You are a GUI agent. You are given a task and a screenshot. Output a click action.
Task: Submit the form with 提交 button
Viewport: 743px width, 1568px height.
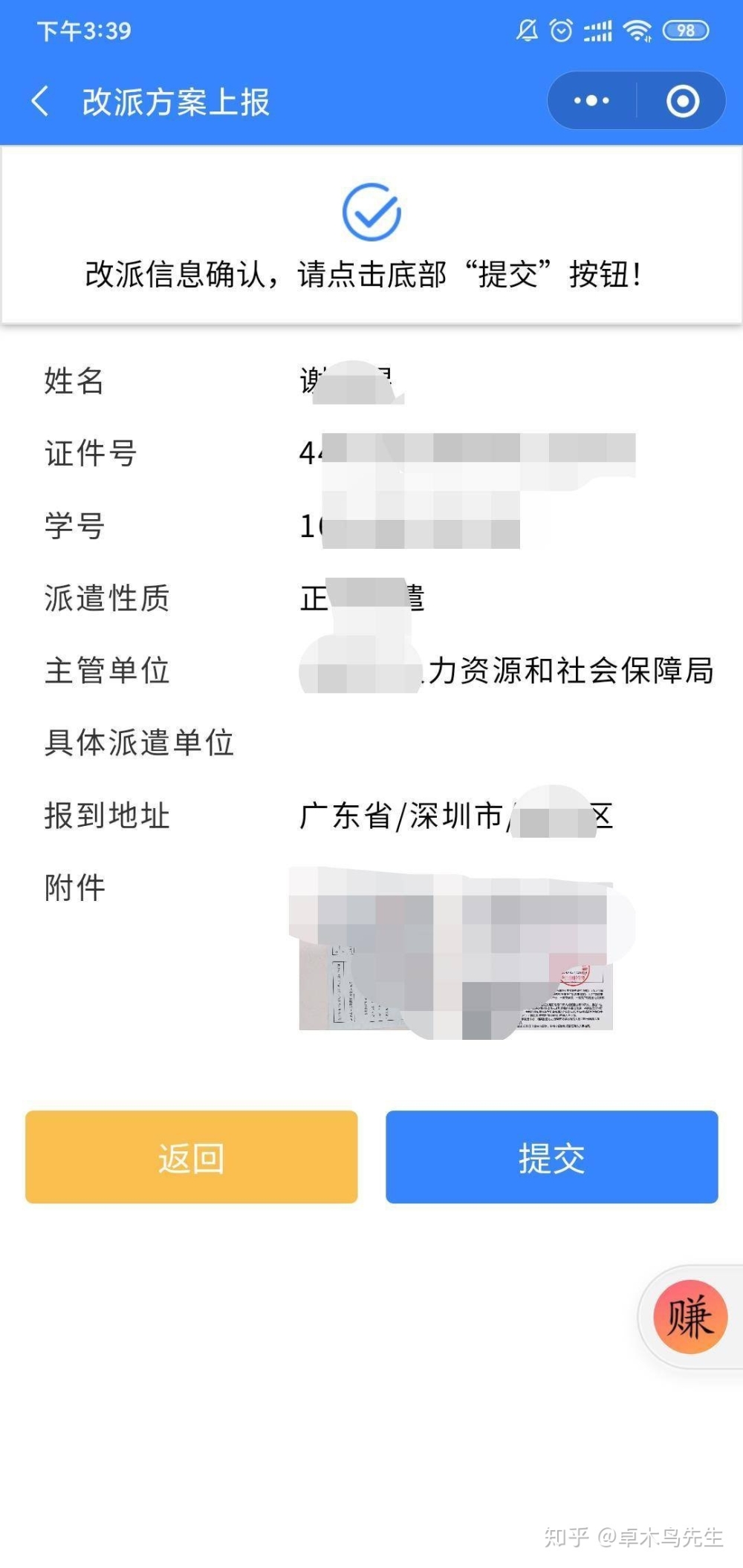click(551, 1157)
